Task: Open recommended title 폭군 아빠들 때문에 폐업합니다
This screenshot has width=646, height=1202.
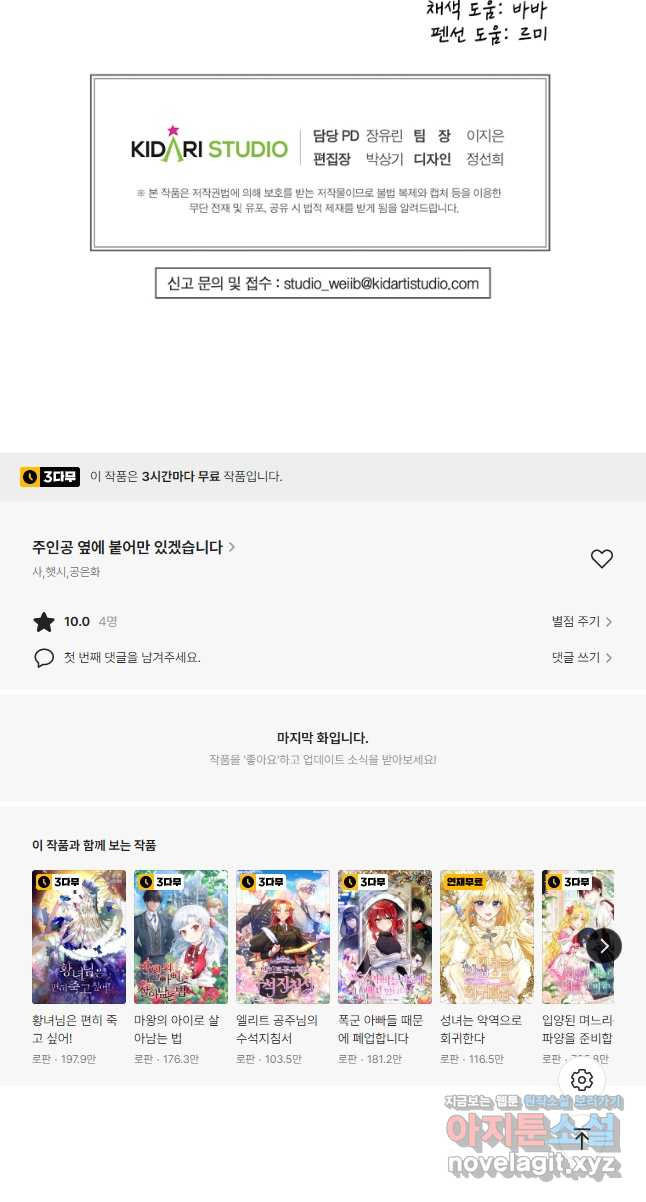Action: coord(385,937)
